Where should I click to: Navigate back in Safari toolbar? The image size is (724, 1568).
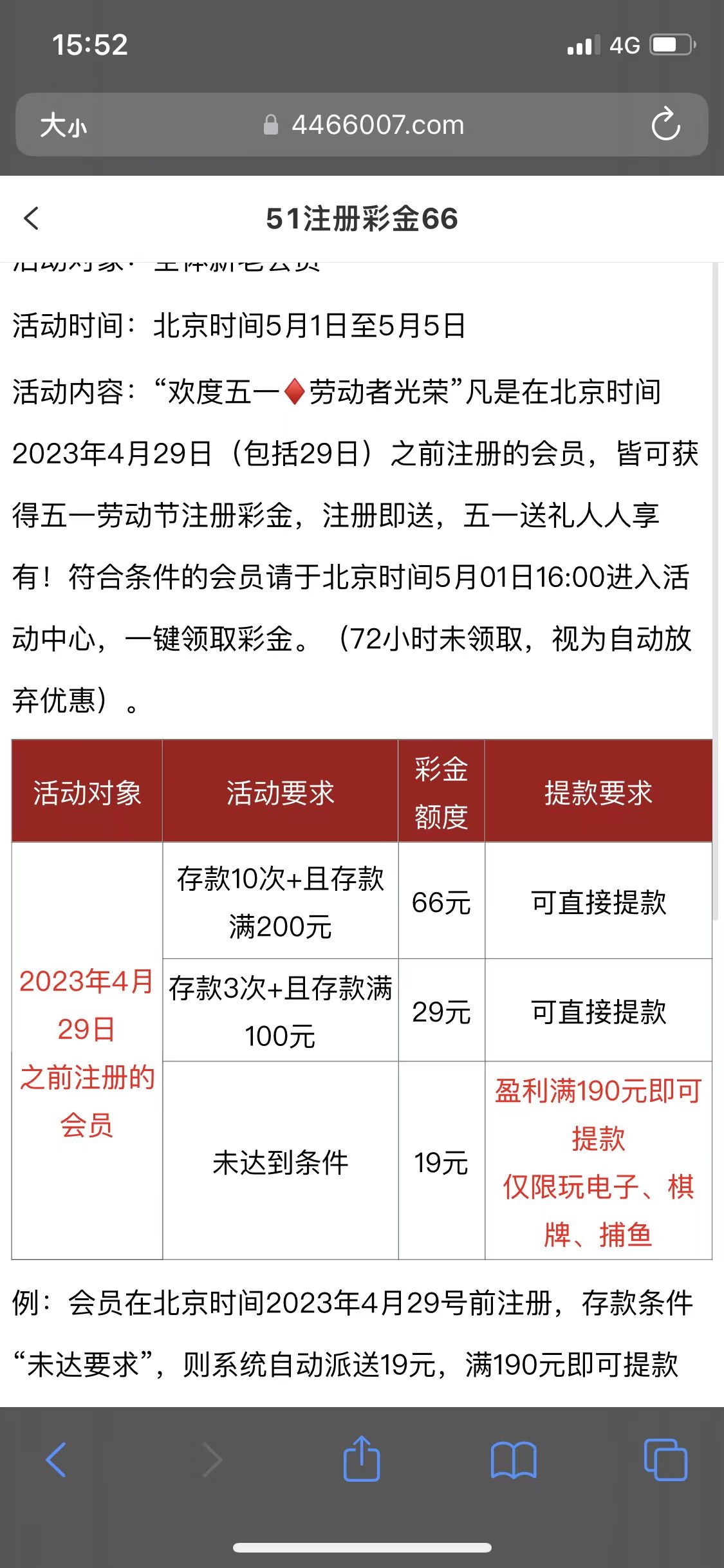[x=57, y=1459]
